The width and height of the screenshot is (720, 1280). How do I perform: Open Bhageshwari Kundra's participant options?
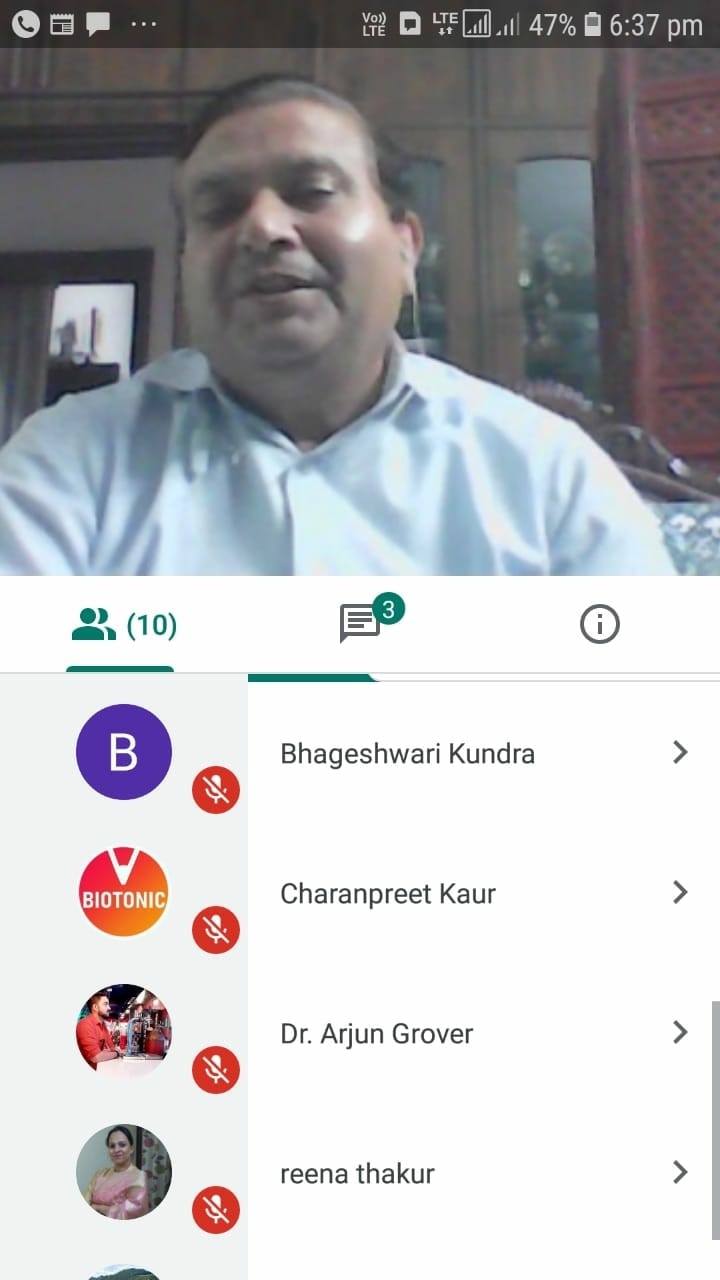(680, 752)
